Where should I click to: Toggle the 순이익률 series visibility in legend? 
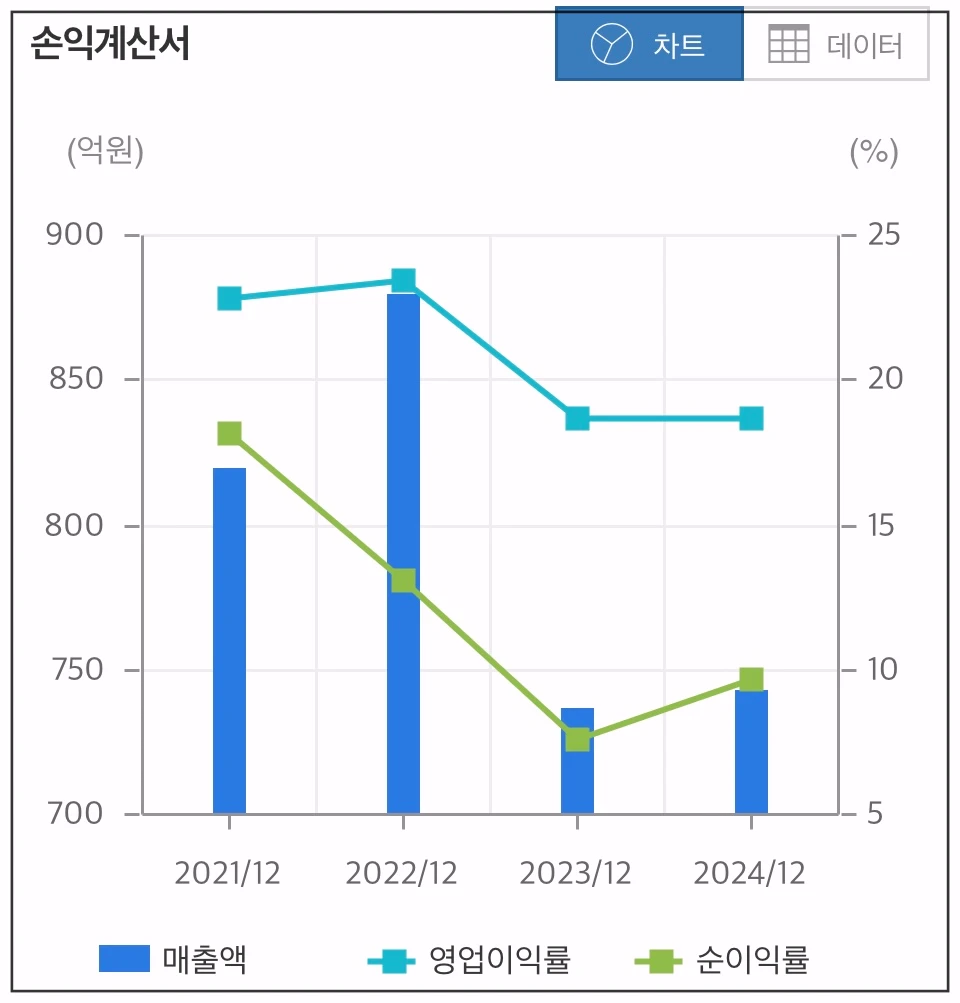(x=720, y=958)
